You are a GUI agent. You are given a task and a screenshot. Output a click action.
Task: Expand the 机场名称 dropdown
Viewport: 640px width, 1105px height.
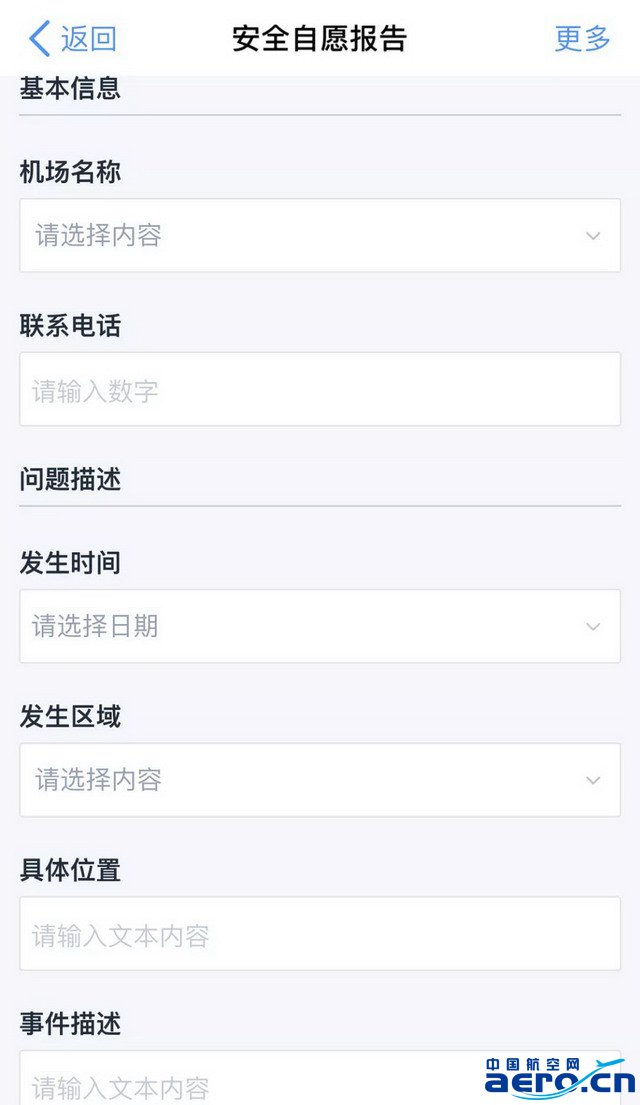[320, 235]
